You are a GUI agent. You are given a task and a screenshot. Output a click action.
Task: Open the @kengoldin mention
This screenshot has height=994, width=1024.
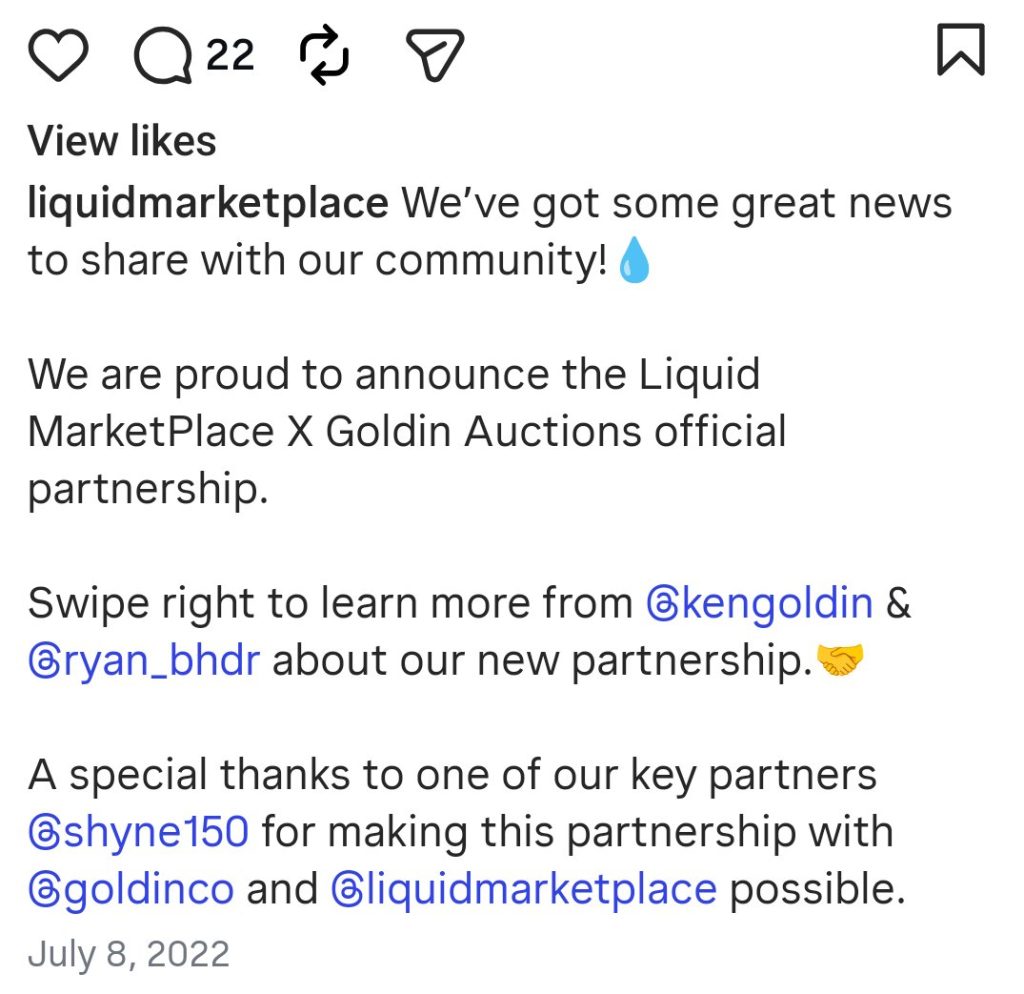(759, 603)
